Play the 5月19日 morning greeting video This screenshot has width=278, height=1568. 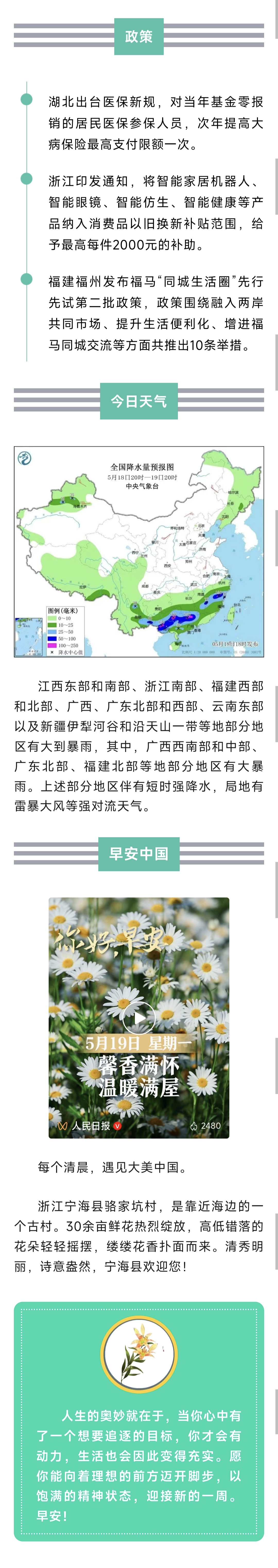pos(139,1018)
